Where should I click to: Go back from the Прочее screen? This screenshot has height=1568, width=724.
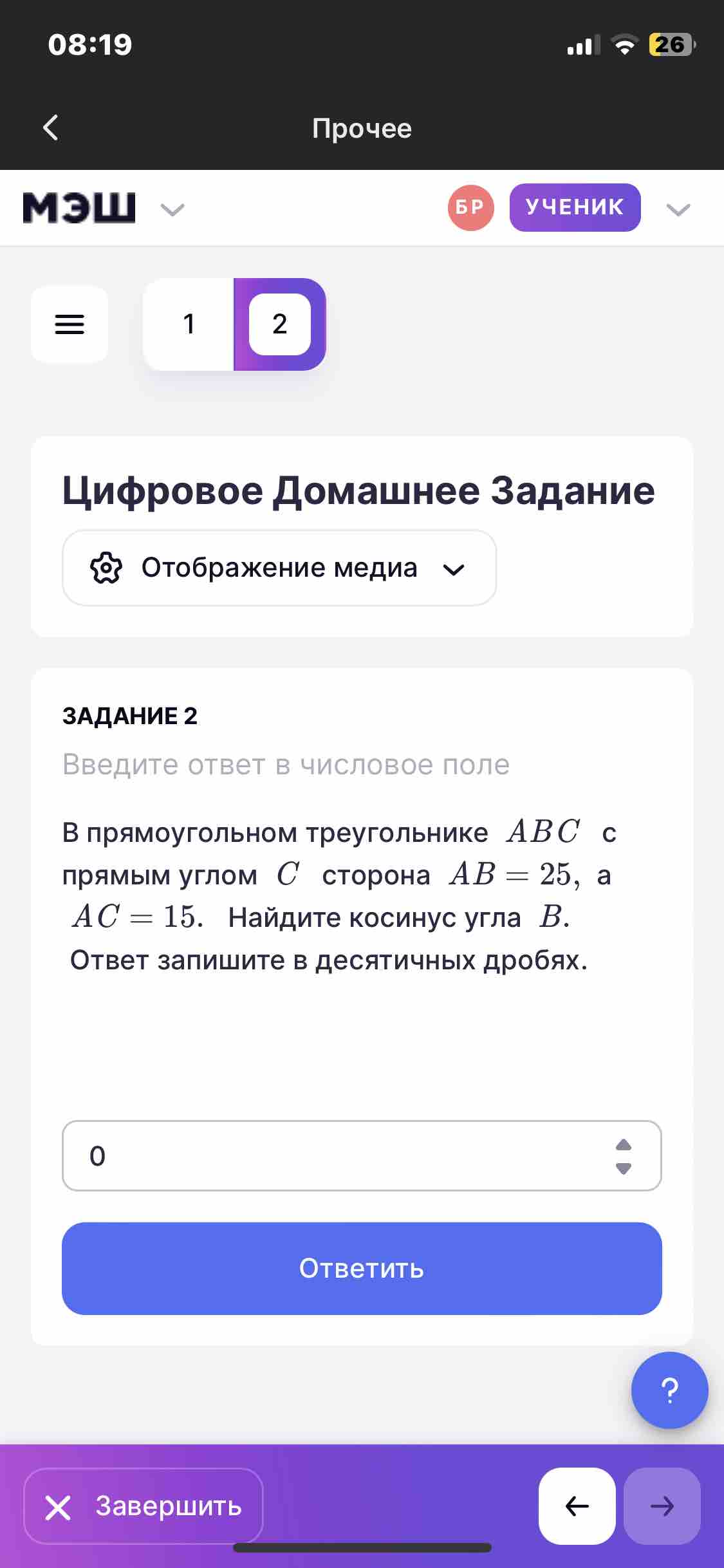pyautogui.click(x=50, y=127)
